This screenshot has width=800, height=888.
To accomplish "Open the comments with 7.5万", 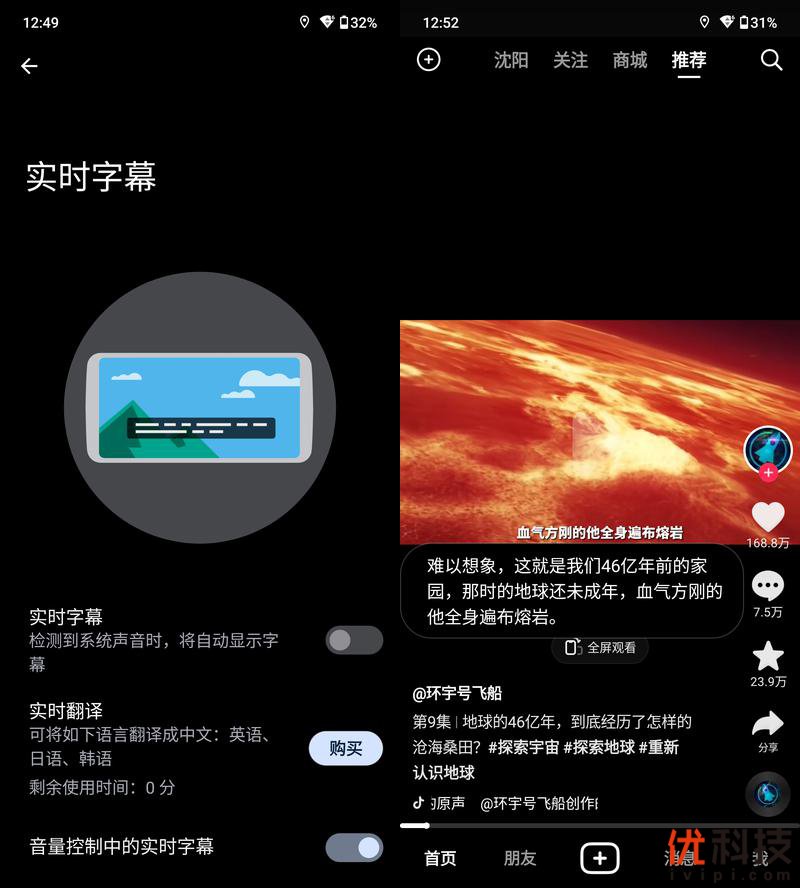I will pyautogui.click(x=768, y=586).
